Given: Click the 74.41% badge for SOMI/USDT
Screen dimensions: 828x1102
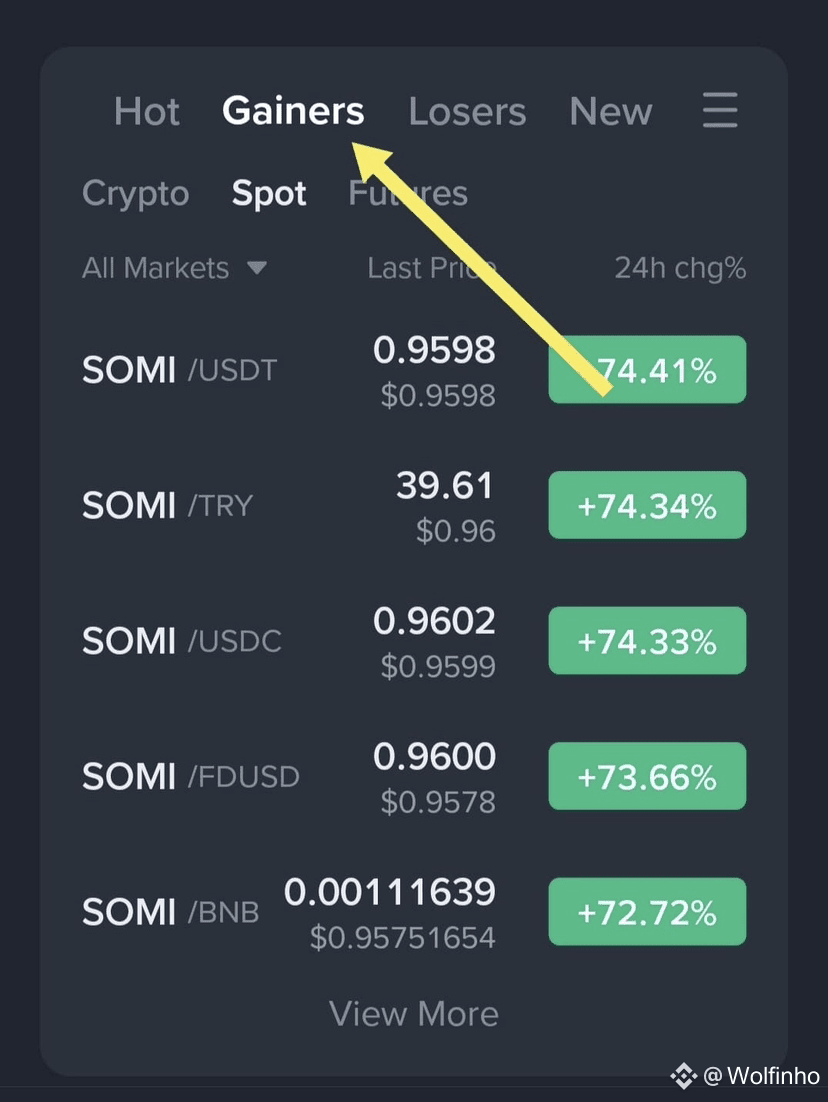Looking at the screenshot, I should (x=646, y=369).
